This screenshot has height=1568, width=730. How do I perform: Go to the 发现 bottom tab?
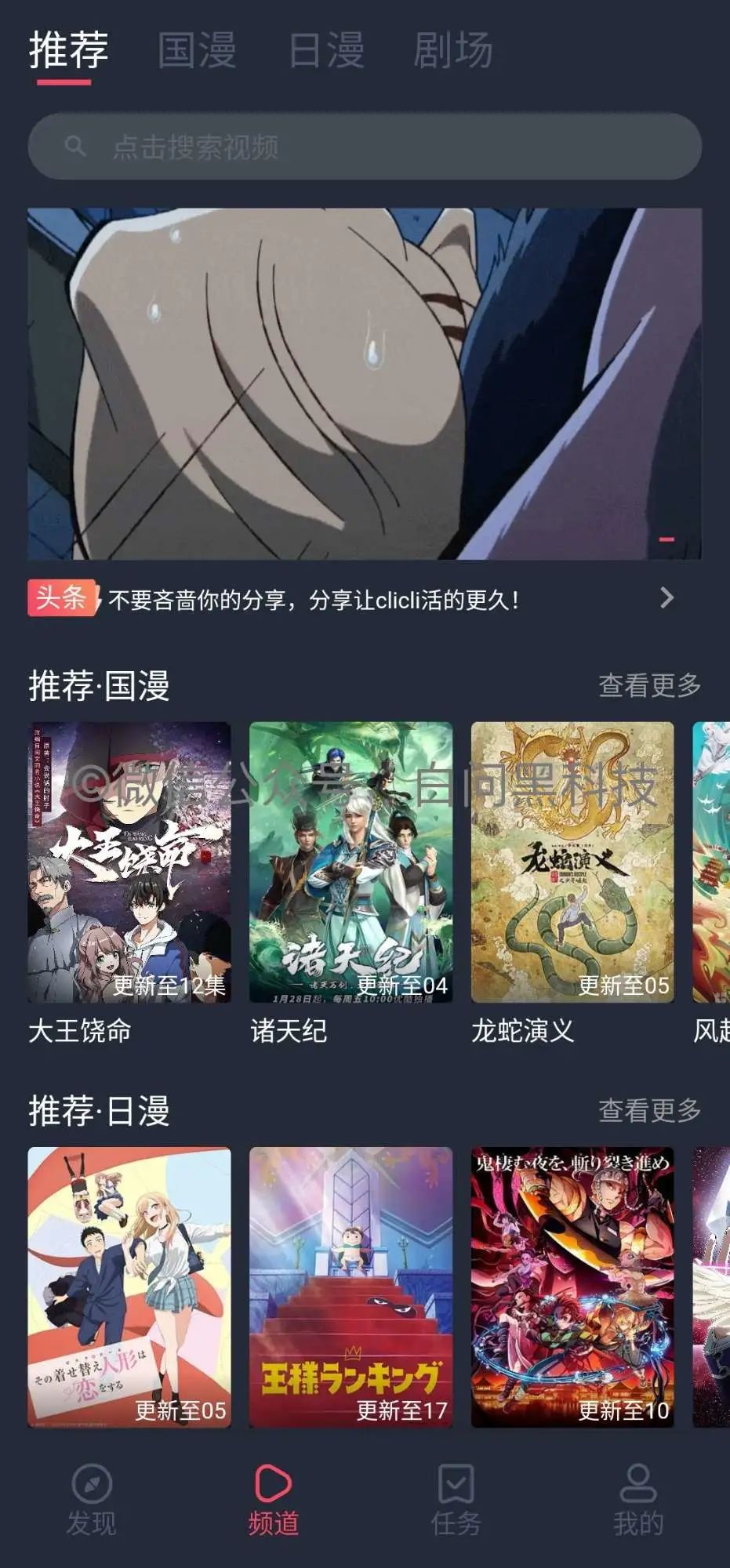point(92,1500)
